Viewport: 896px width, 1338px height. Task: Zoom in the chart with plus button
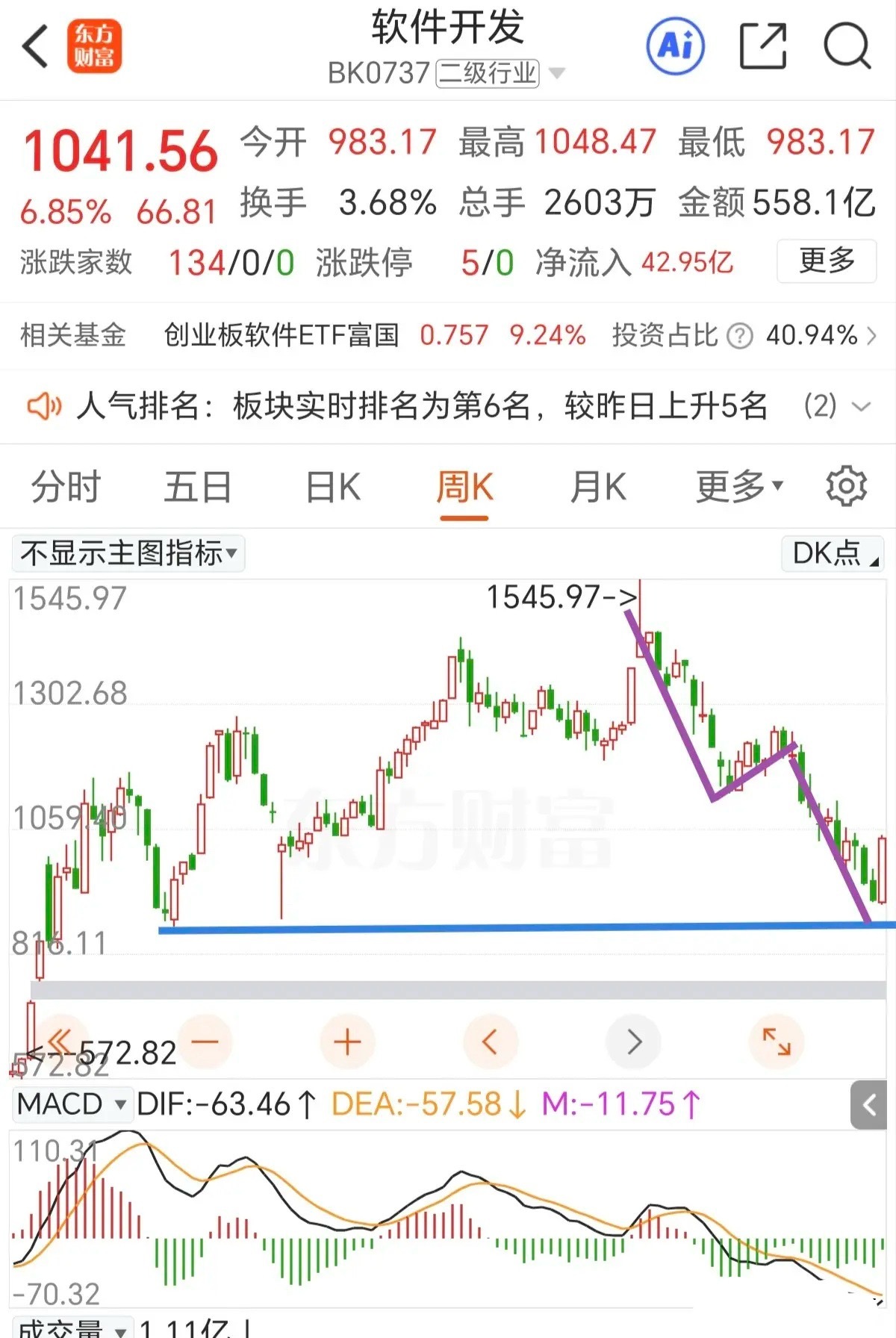coord(347,1042)
